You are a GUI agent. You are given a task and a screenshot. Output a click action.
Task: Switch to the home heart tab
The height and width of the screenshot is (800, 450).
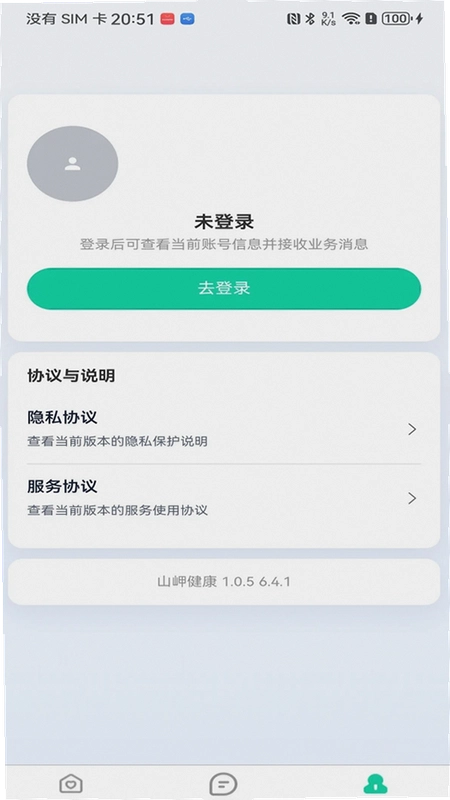(x=71, y=783)
